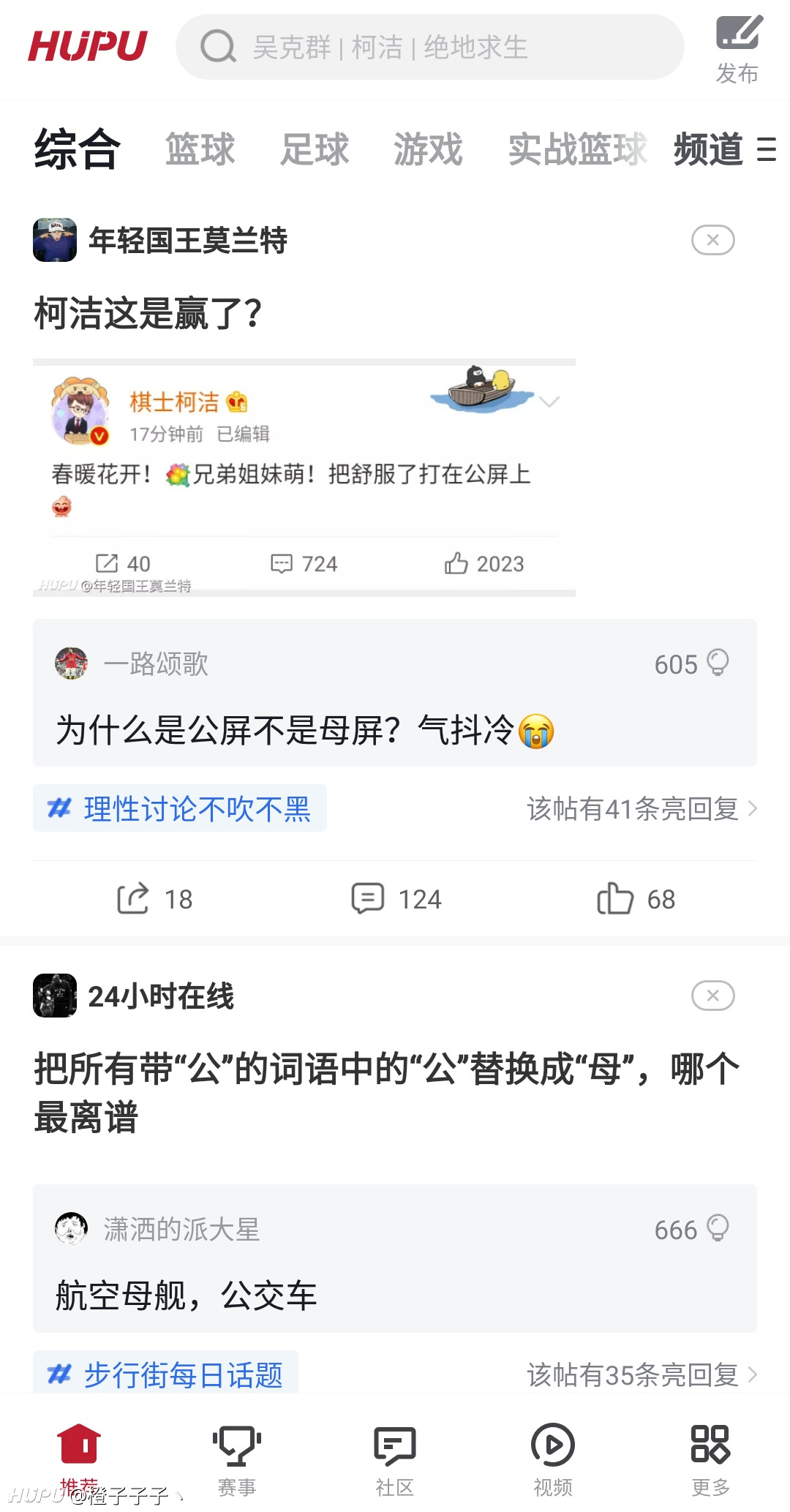The image size is (790, 1512).
Task: Switch to the 游戏 tab
Action: coord(428,149)
